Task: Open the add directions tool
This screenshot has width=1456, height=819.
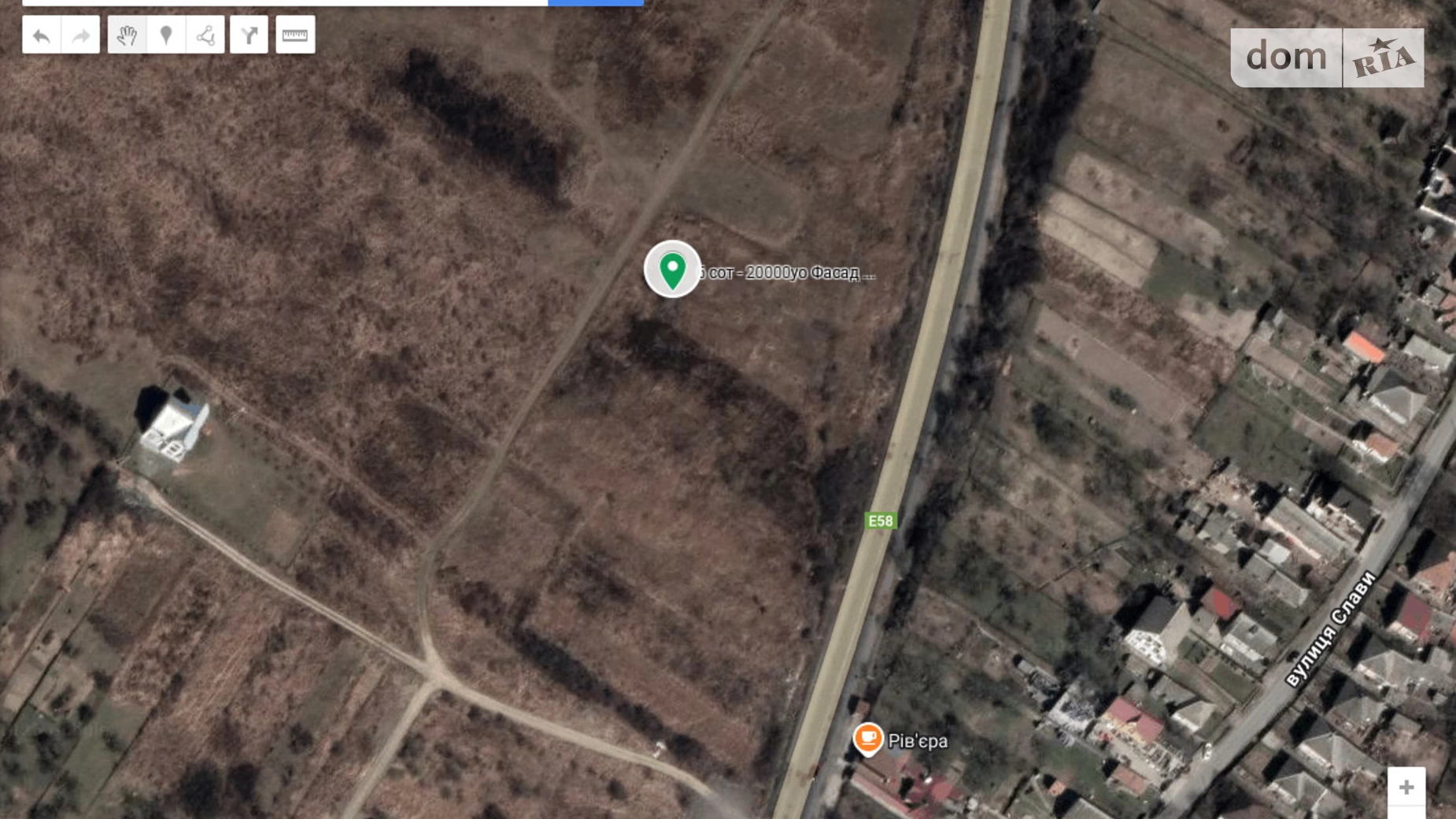Action: 249,35
